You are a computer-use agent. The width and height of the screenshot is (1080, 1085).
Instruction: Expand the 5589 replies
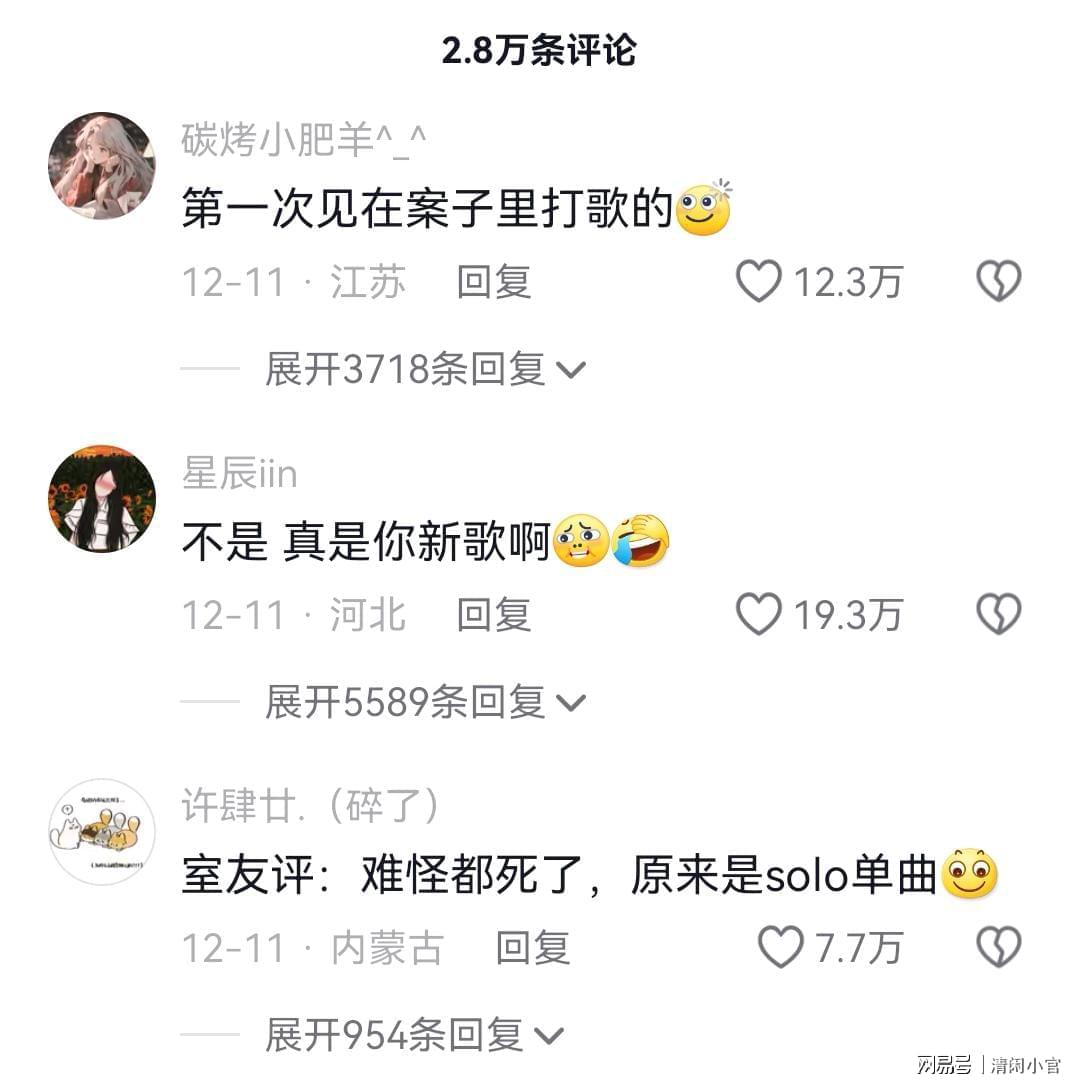tap(424, 703)
